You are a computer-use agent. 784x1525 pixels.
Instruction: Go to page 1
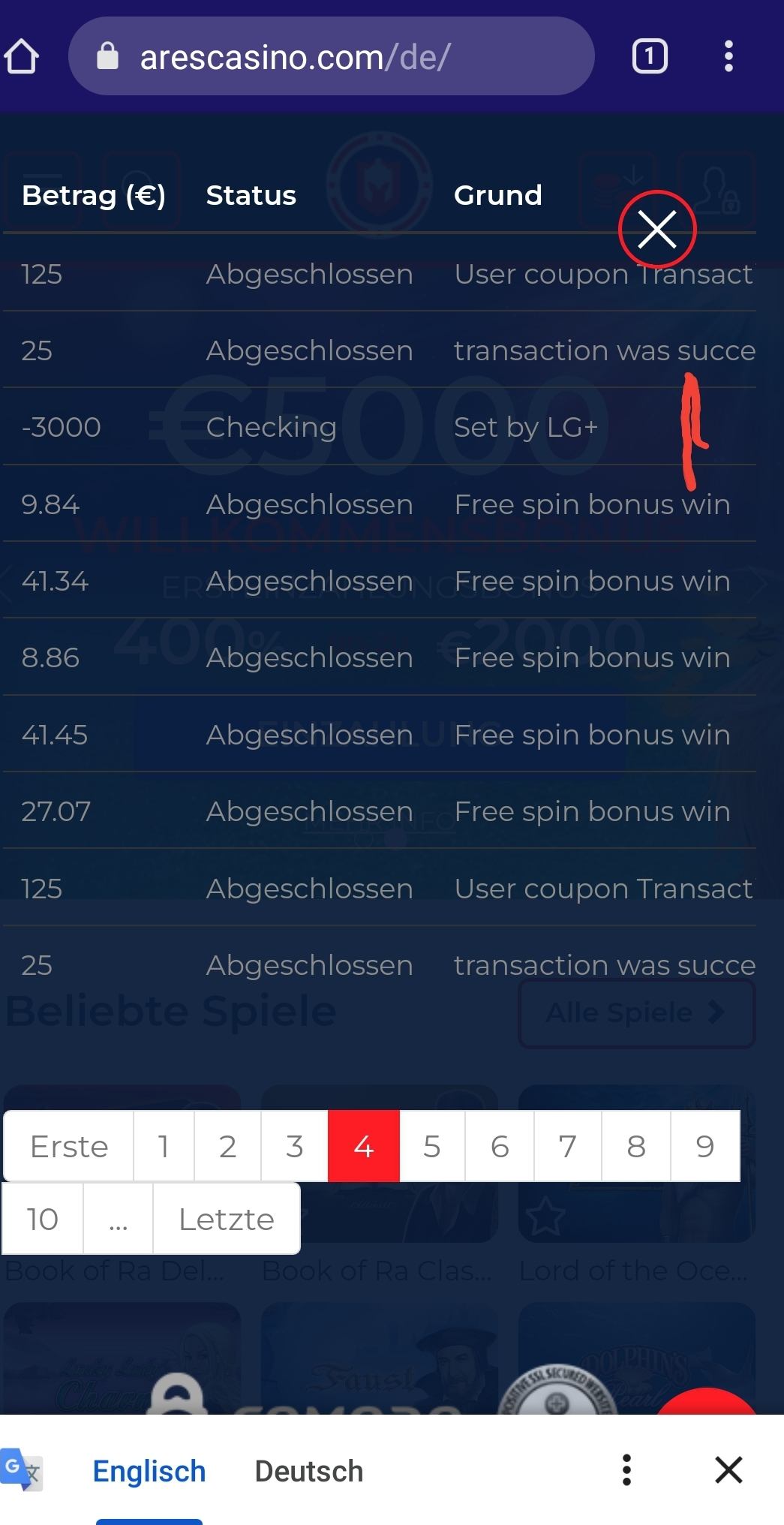(164, 1146)
